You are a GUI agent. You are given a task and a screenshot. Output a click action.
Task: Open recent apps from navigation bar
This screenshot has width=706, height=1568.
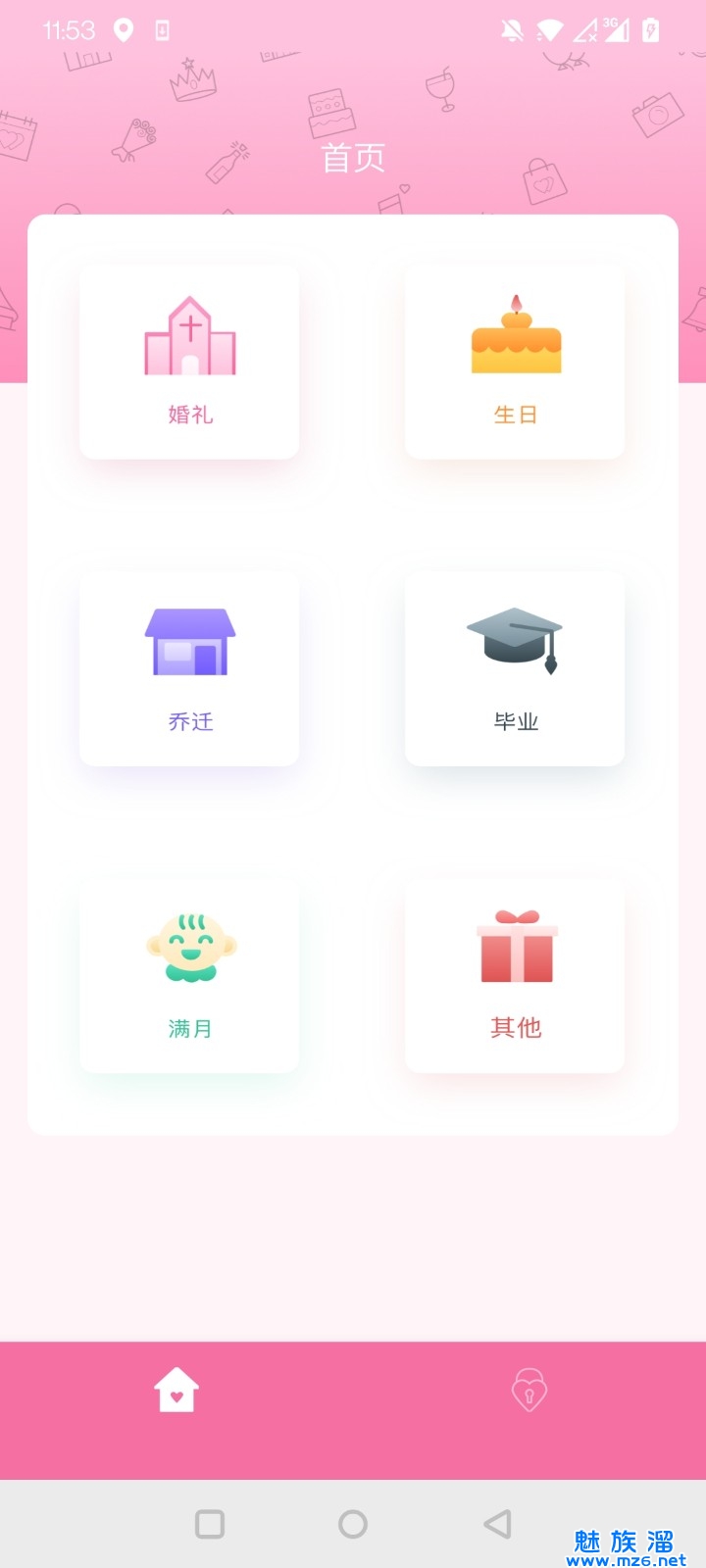tap(210, 1524)
